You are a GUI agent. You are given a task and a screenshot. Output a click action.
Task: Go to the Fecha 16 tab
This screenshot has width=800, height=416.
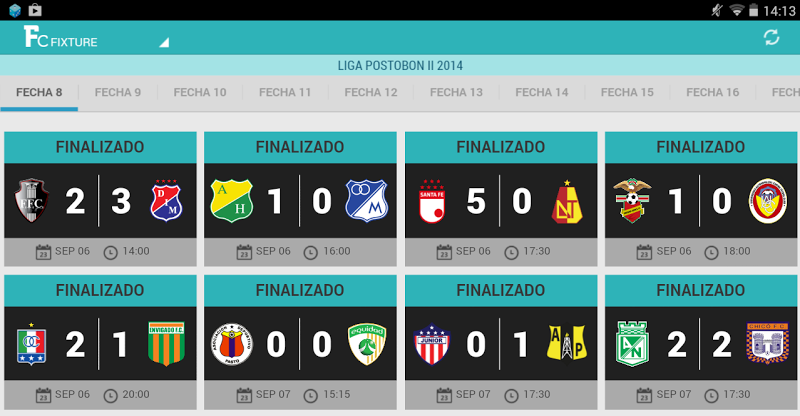(713, 92)
